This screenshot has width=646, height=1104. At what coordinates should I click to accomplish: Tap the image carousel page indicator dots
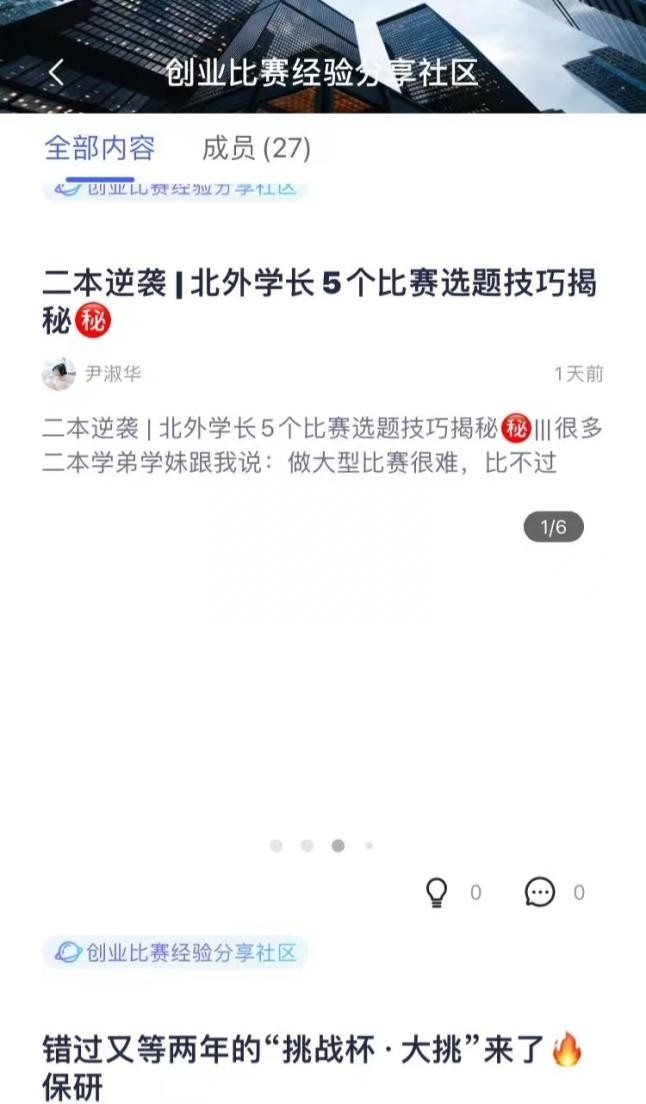(322, 845)
